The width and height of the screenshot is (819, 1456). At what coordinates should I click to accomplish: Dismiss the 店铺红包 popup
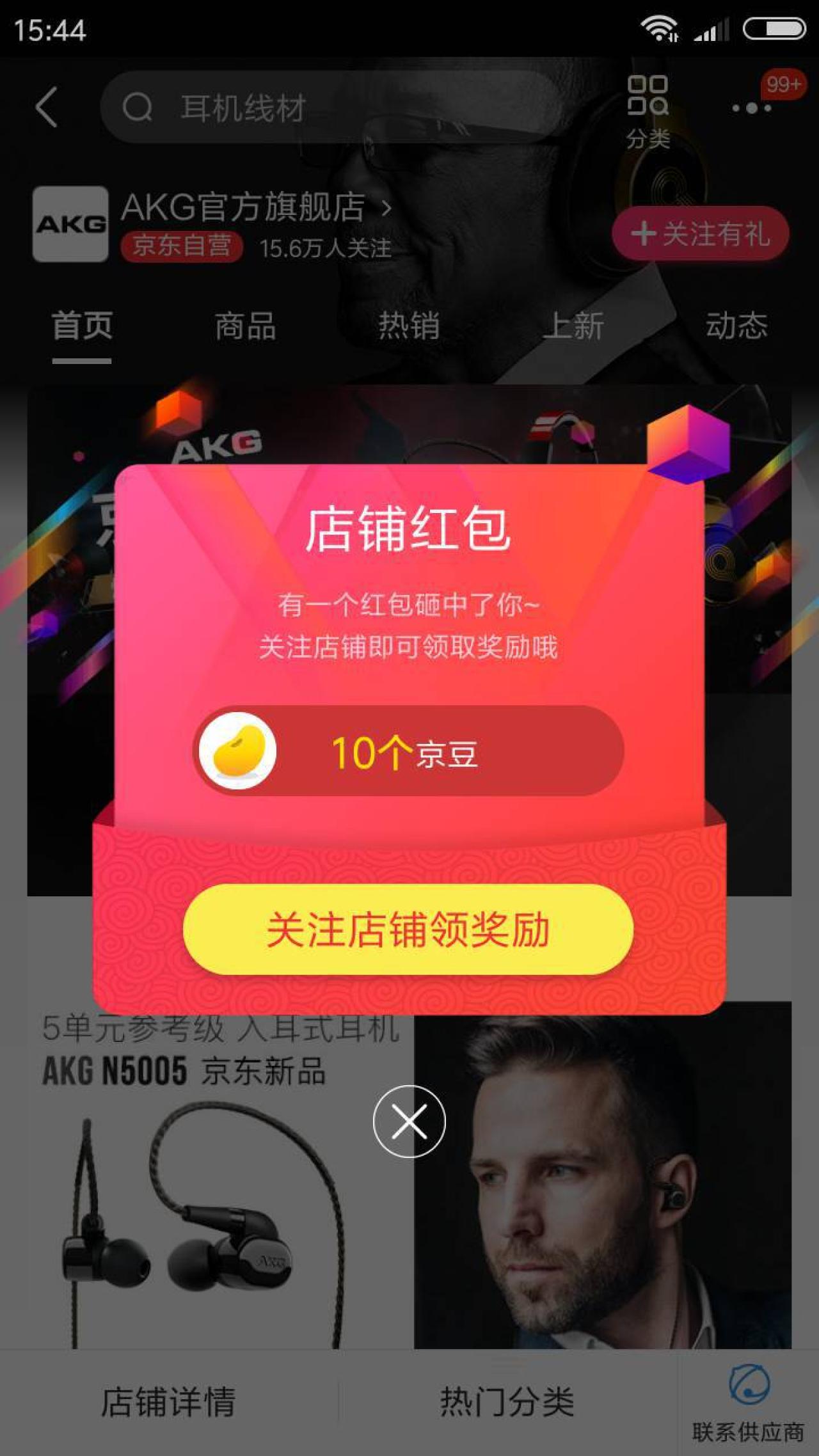pos(409,1121)
